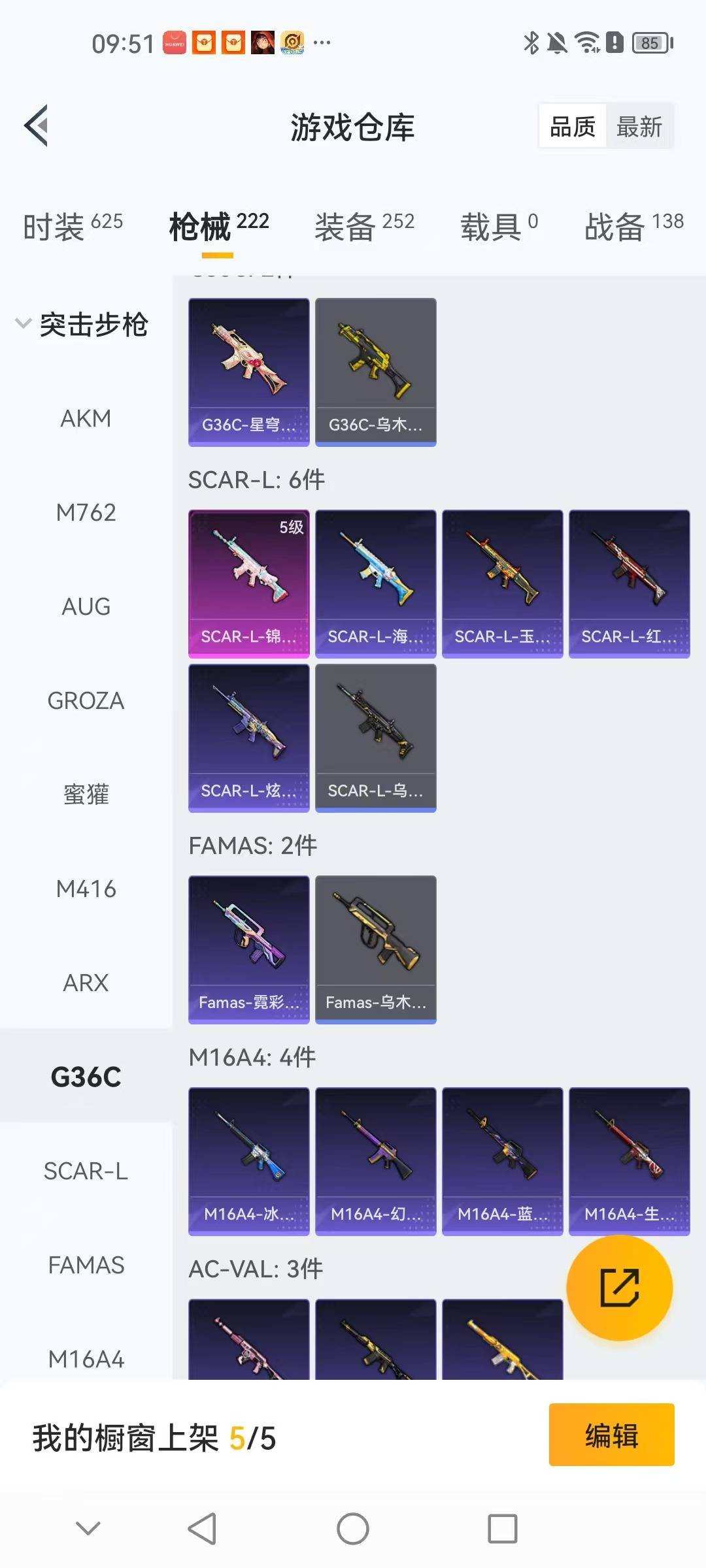Switch to the 时装 tab
This screenshot has width=706, height=1568.
(73, 226)
